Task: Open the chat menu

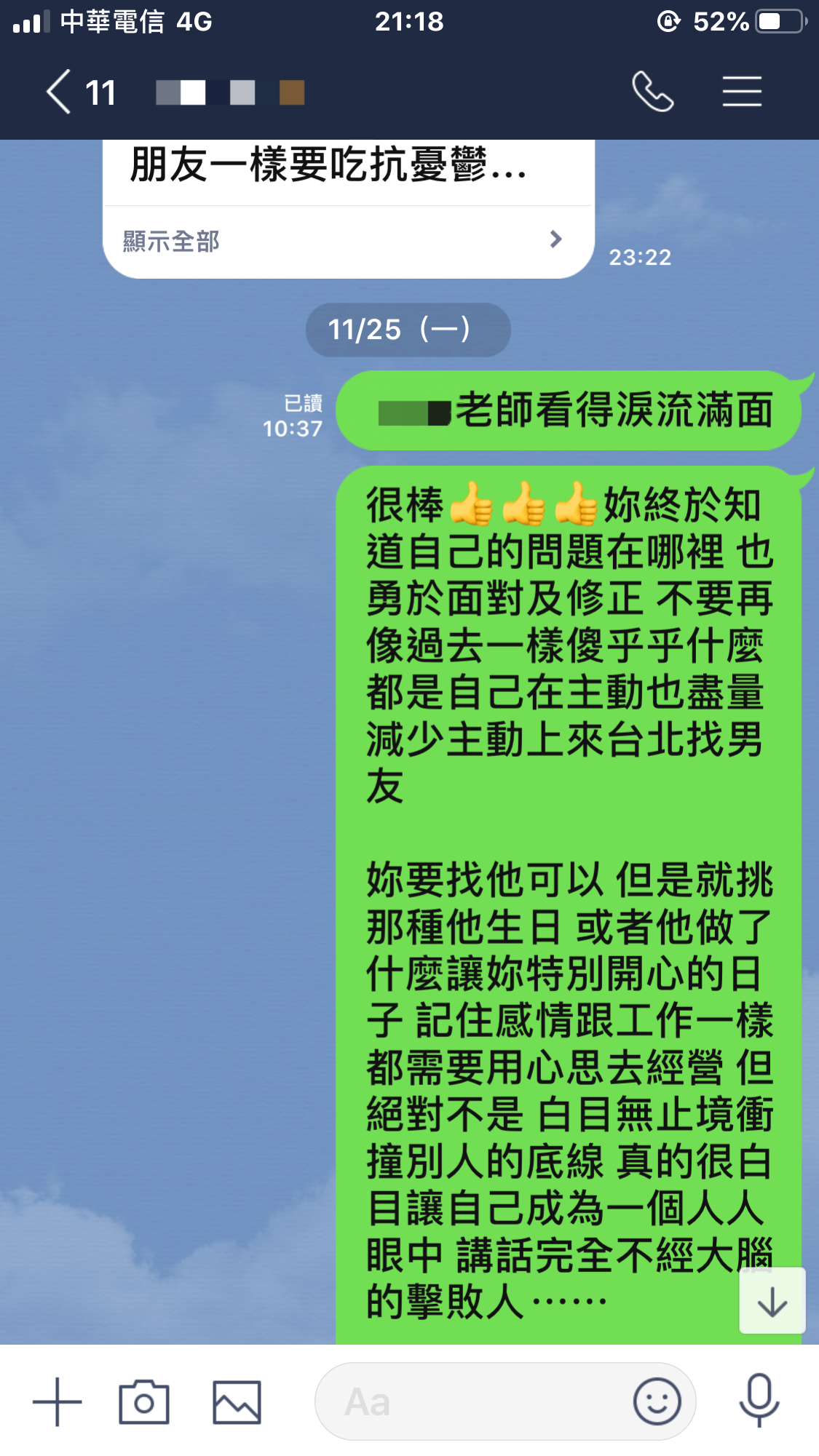Action: tap(741, 92)
